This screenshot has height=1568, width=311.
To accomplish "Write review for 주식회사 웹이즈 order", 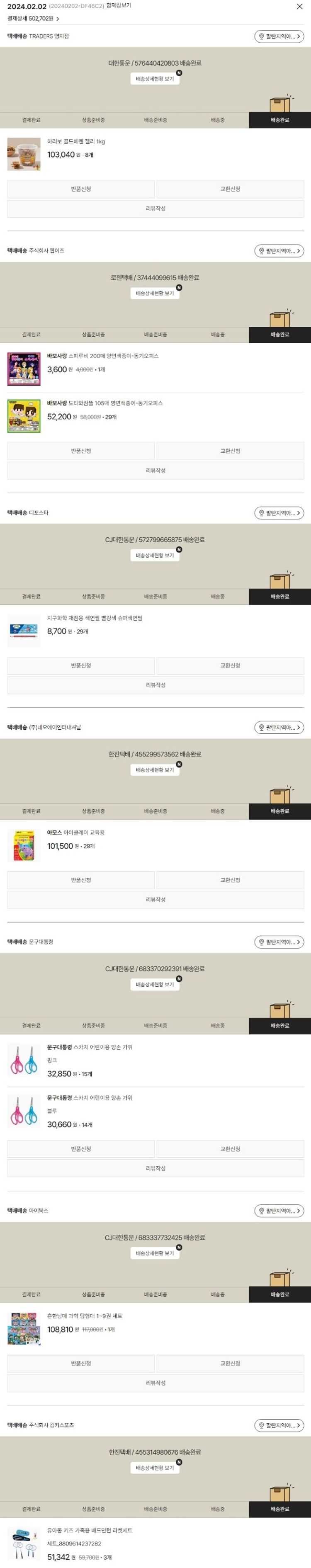I will tap(155, 471).
